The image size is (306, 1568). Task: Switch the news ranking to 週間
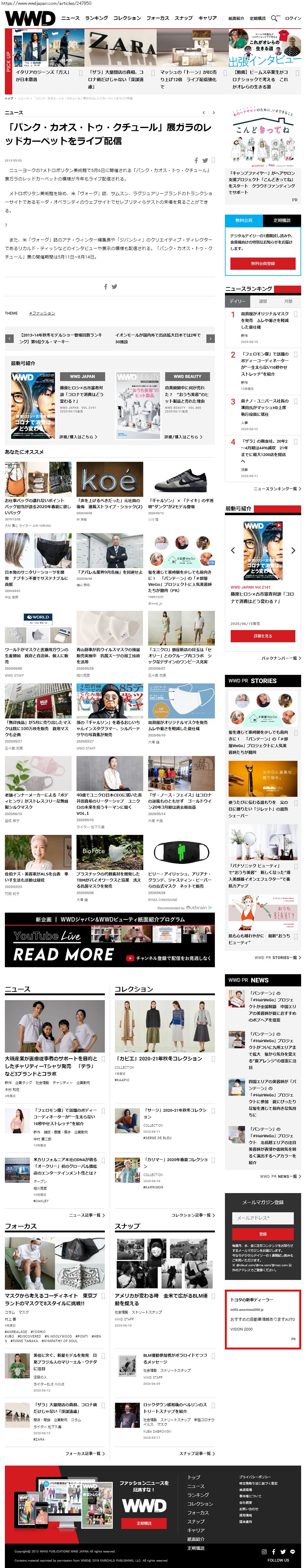pyautogui.click(x=263, y=301)
